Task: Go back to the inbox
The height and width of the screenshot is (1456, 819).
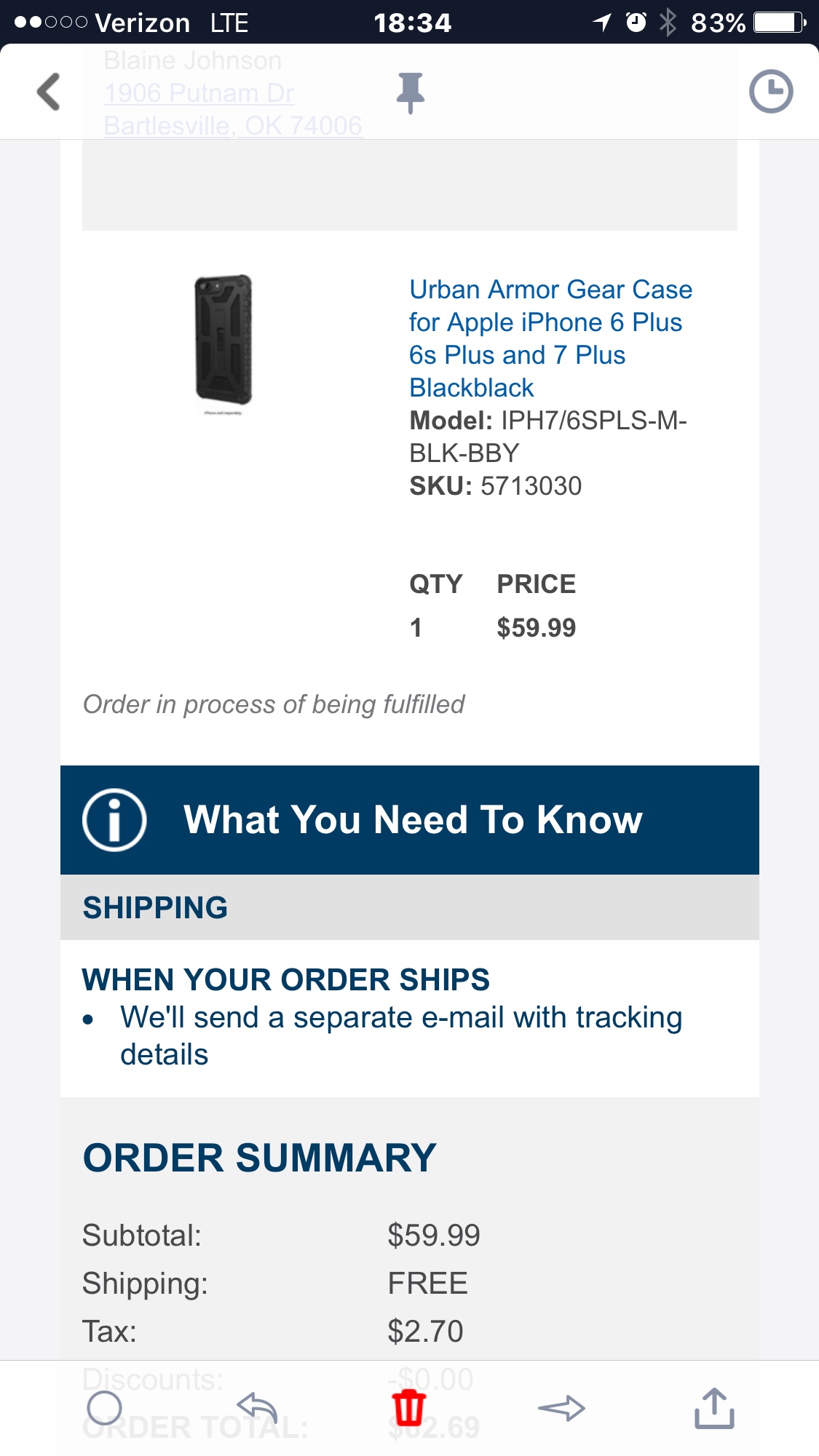Action: tap(49, 92)
